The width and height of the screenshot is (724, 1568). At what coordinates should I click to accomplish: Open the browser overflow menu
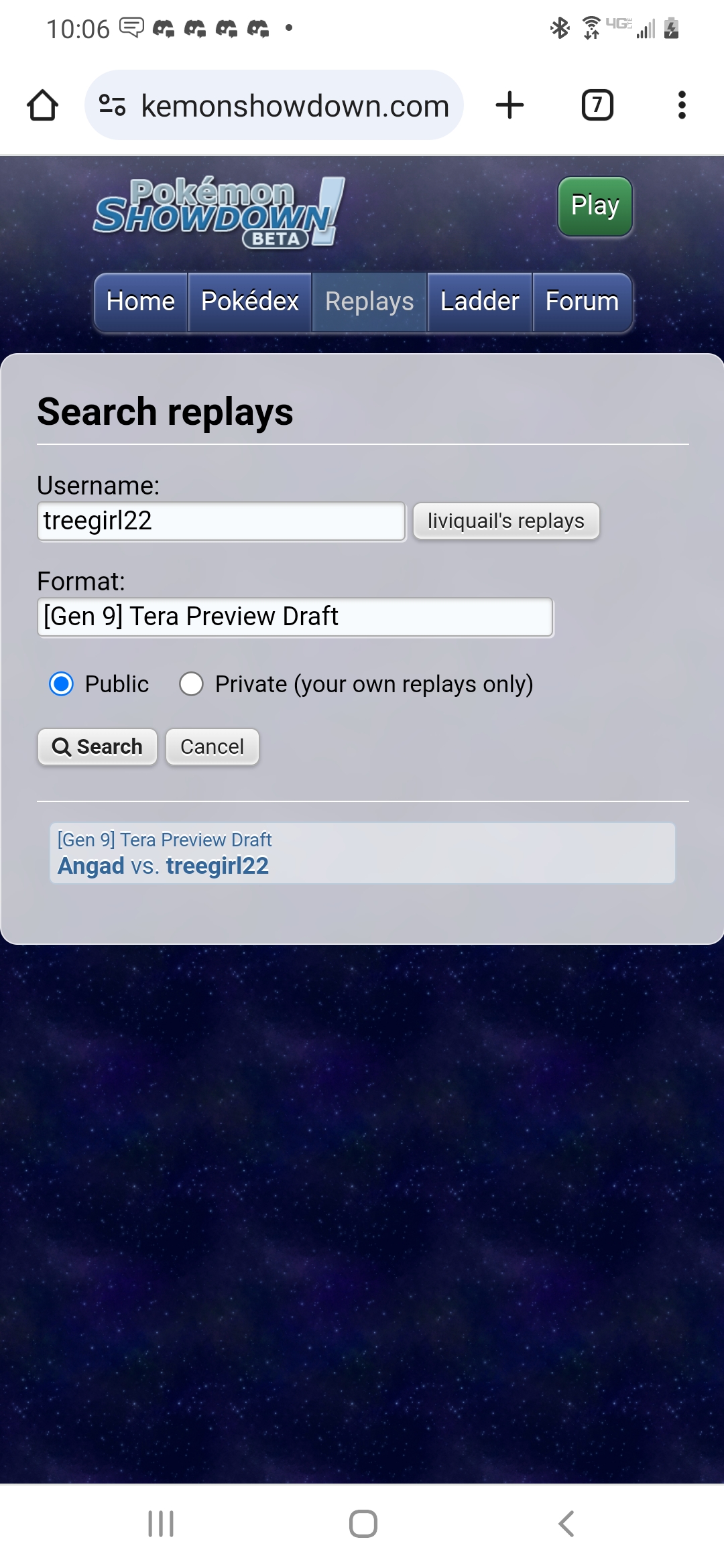682,105
